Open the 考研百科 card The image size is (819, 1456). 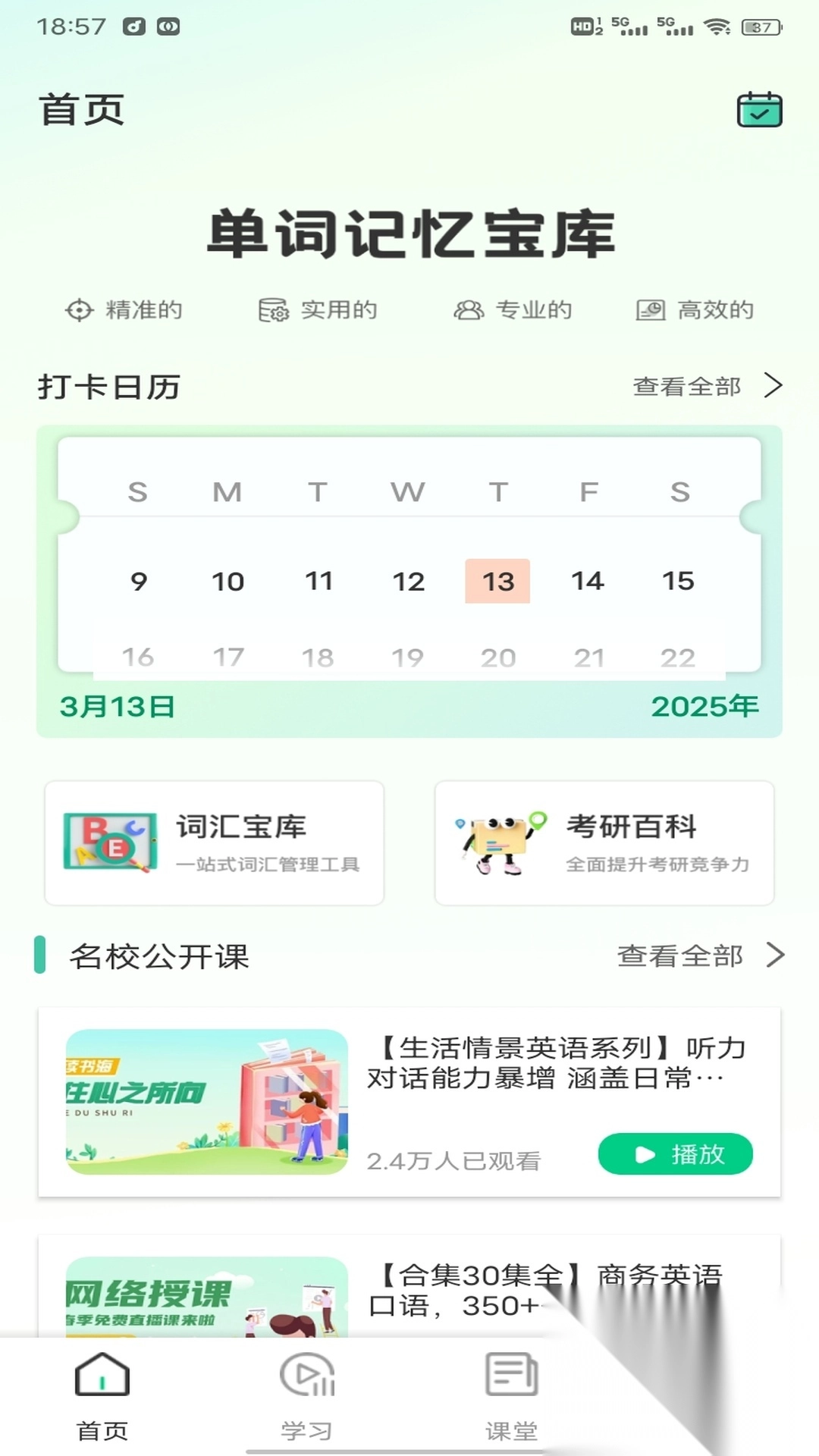(x=604, y=843)
